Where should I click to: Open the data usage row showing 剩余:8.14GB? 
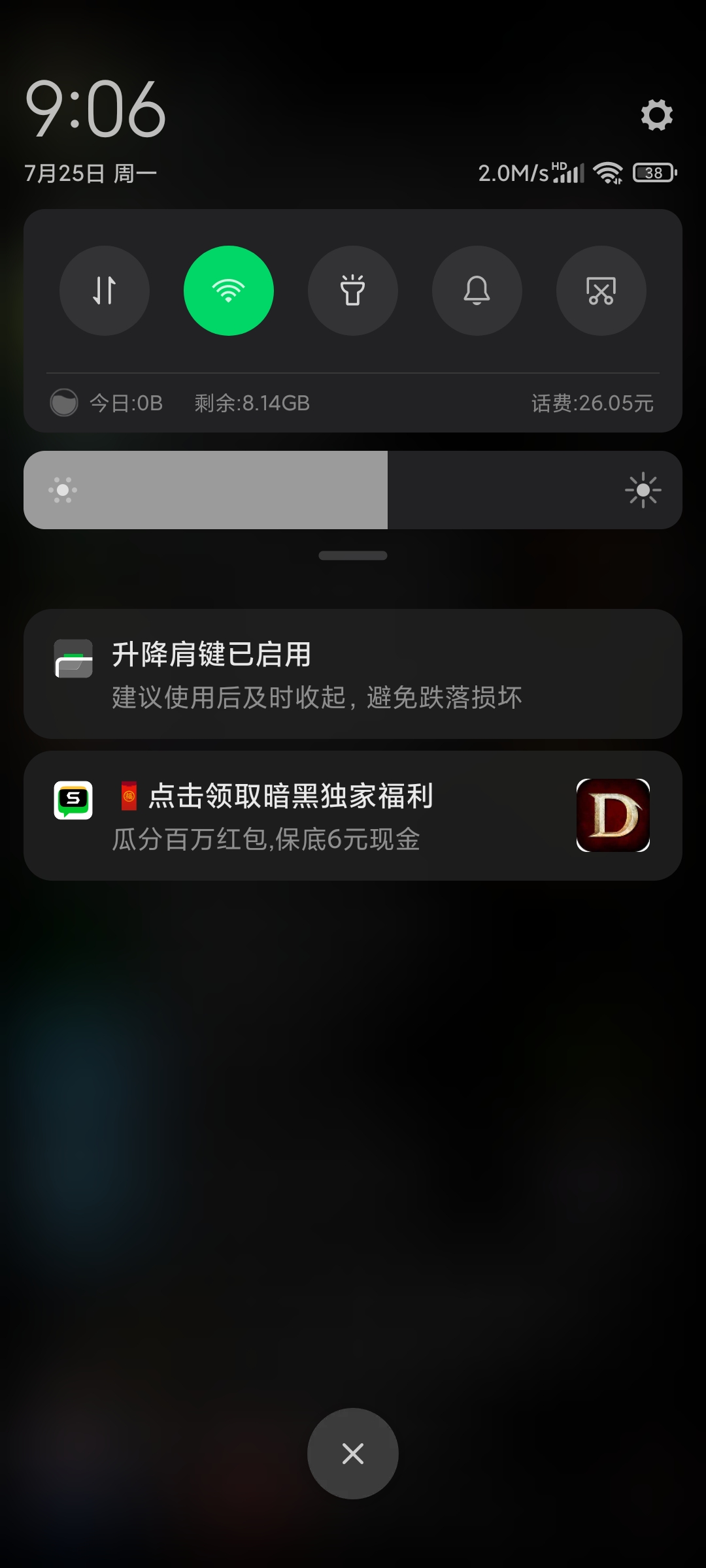pyautogui.click(x=252, y=403)
